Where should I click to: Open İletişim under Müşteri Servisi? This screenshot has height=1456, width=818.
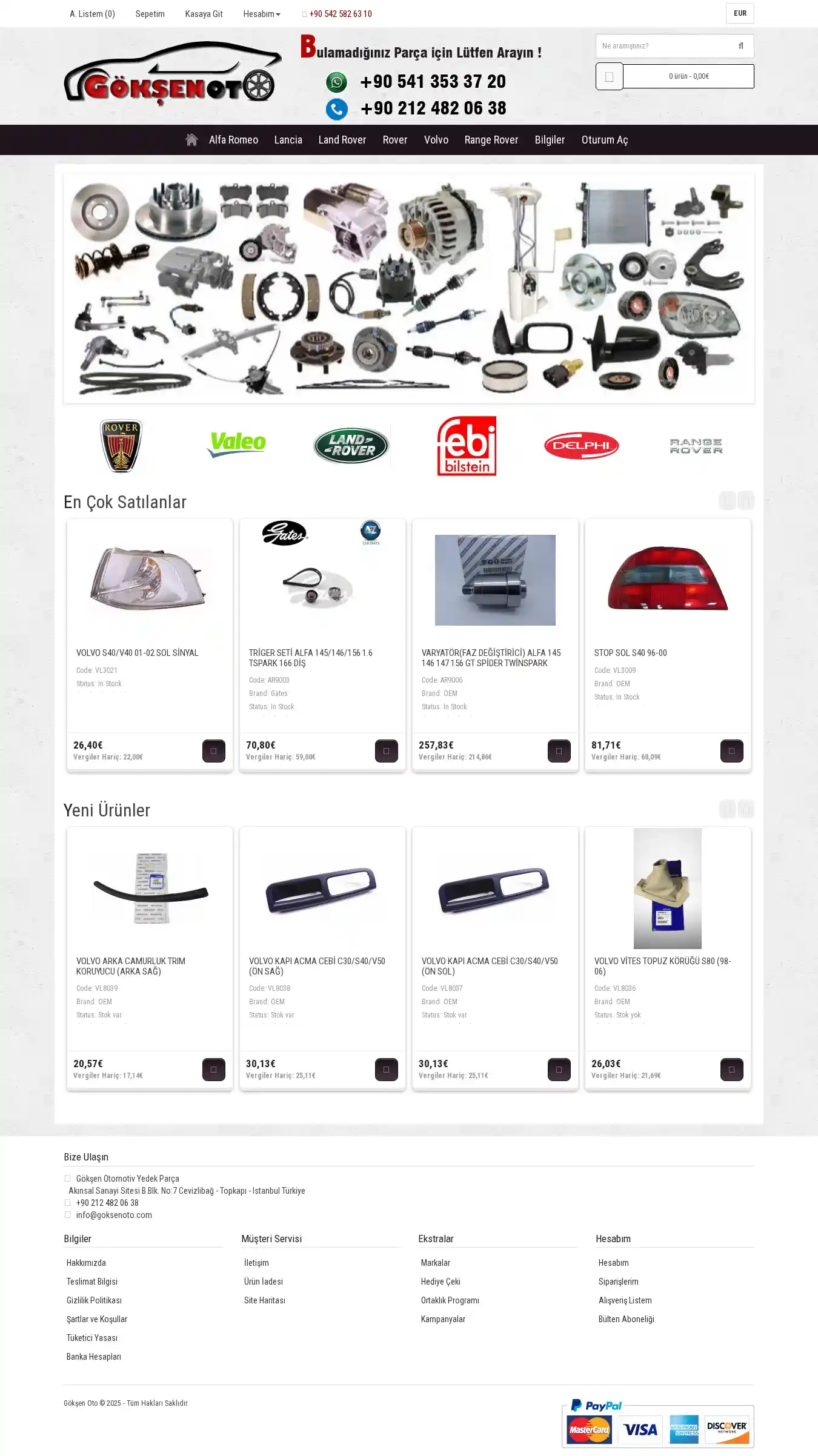pyautogui.click(x=256, y=1263)
